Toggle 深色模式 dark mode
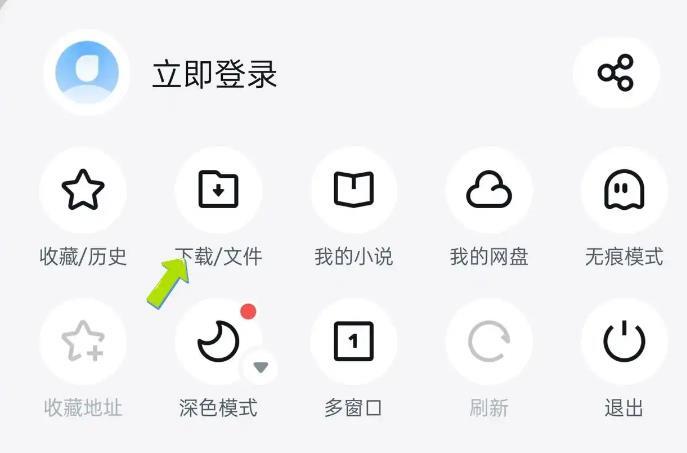The height and width of the screenshot is (453, 687). pos(217,343)
